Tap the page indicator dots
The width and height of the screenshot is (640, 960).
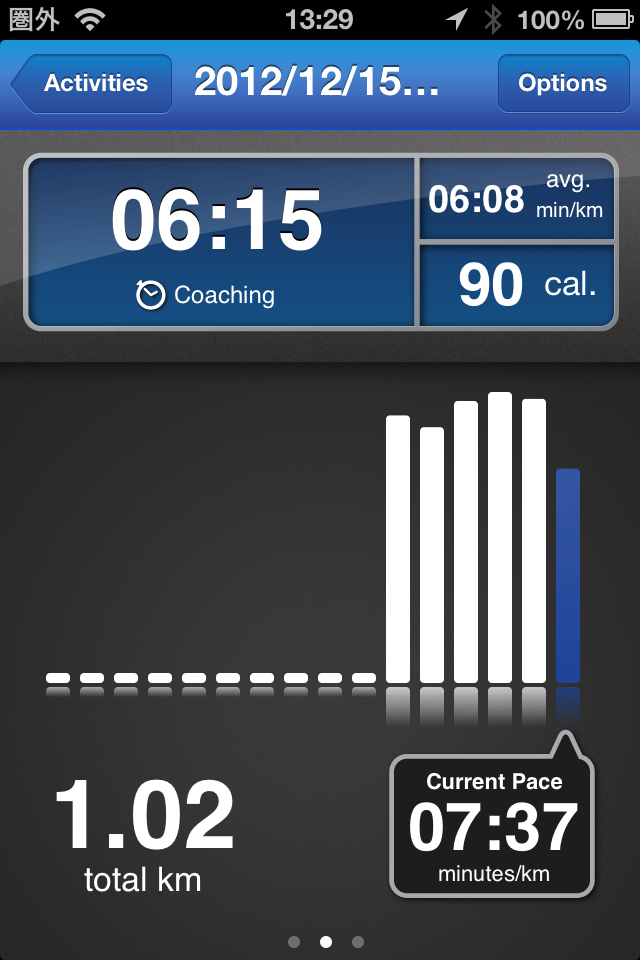click(x=325, y=941)
